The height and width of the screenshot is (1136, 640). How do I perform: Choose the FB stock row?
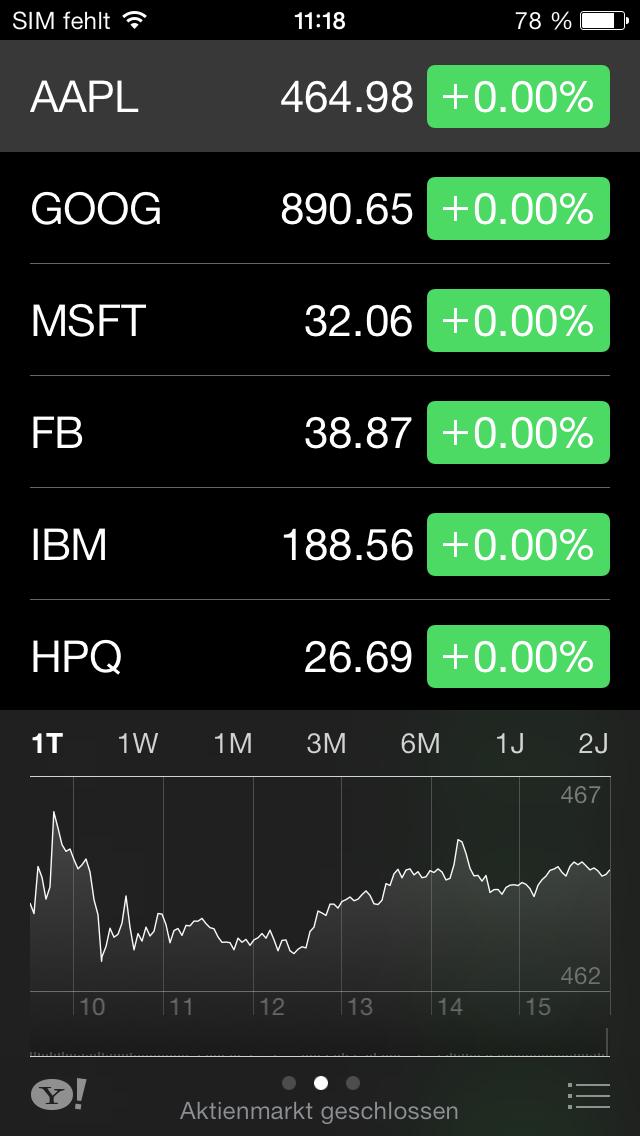(x=320, y=432)
